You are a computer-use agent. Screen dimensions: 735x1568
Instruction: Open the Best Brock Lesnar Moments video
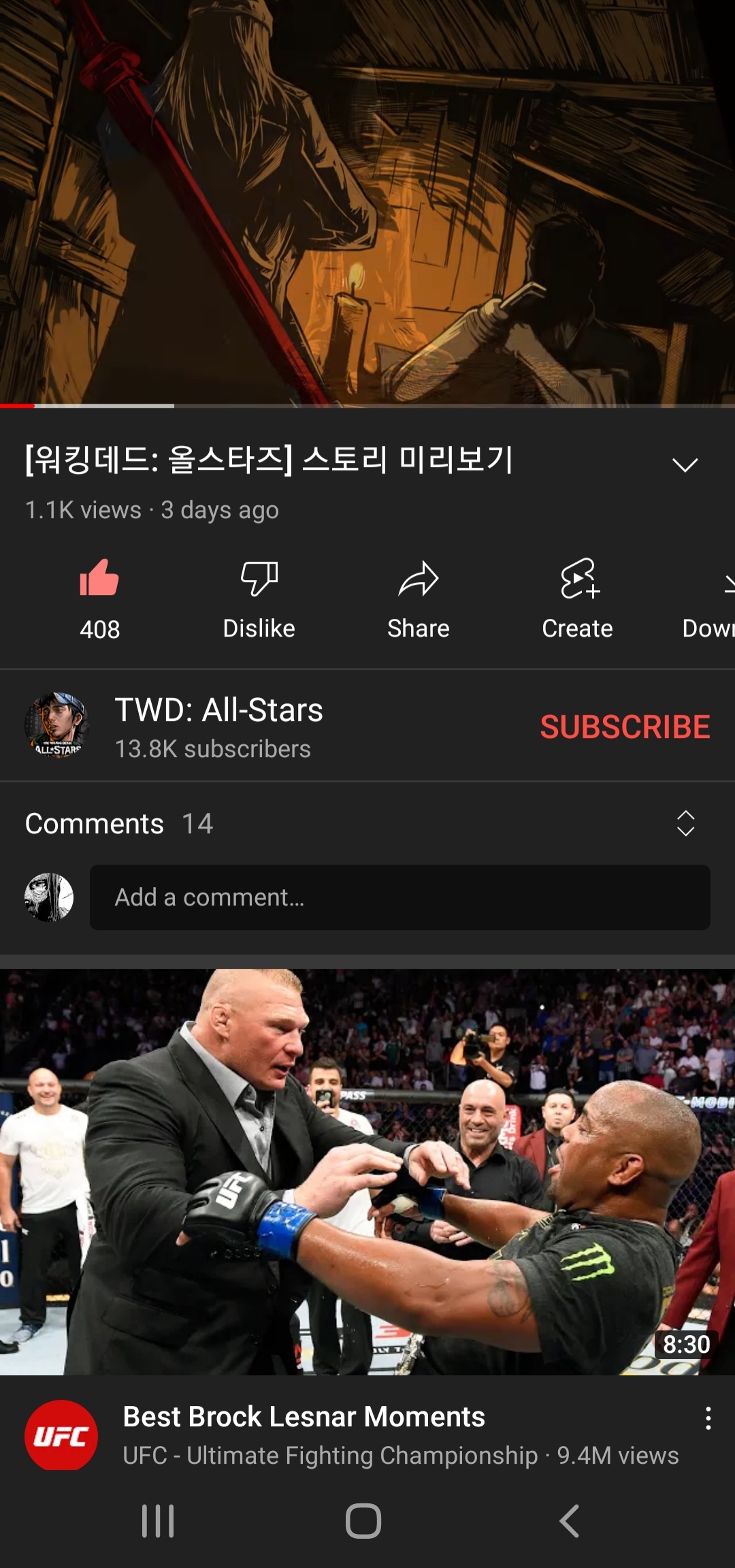pyautogui.click(x=367, y=1171)
